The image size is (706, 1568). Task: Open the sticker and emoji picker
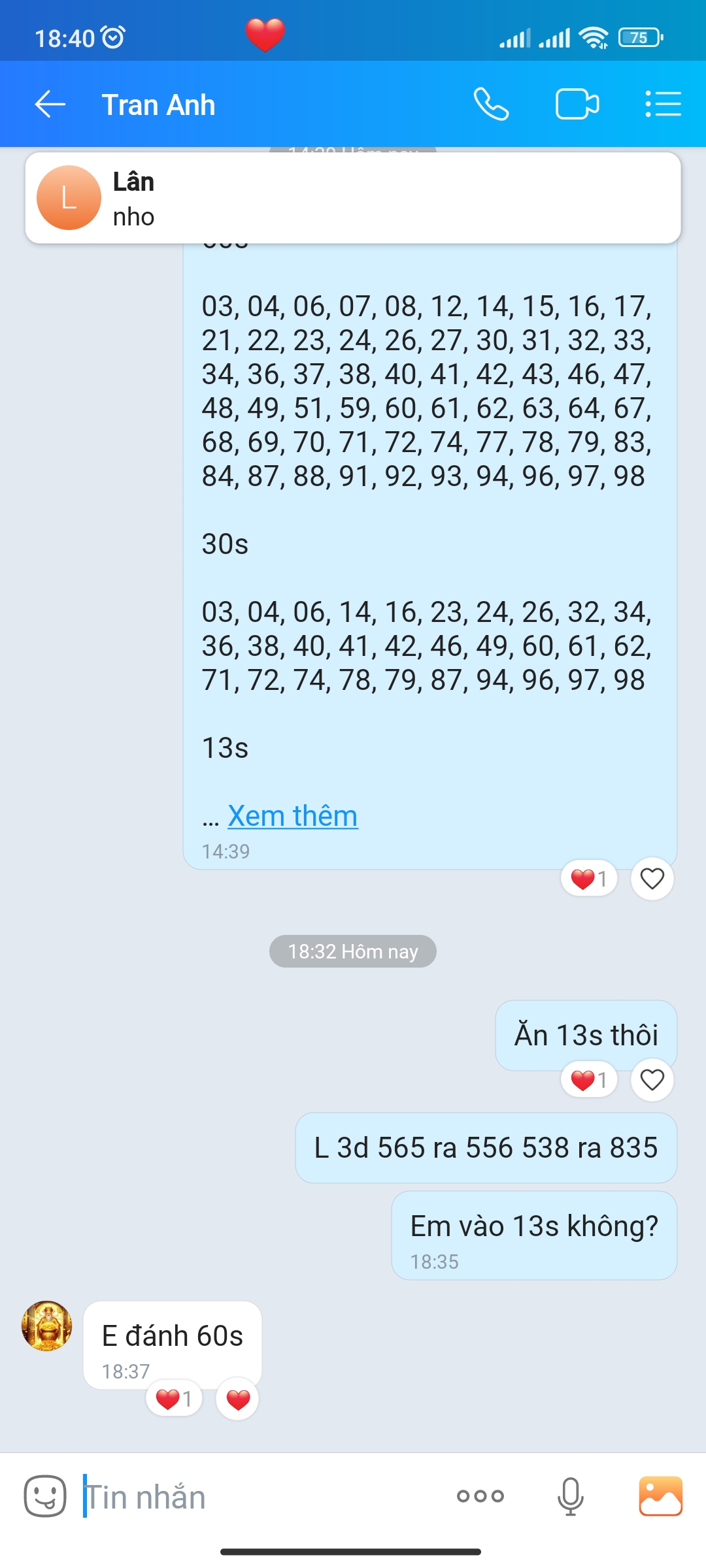(x=45, y=1496)
